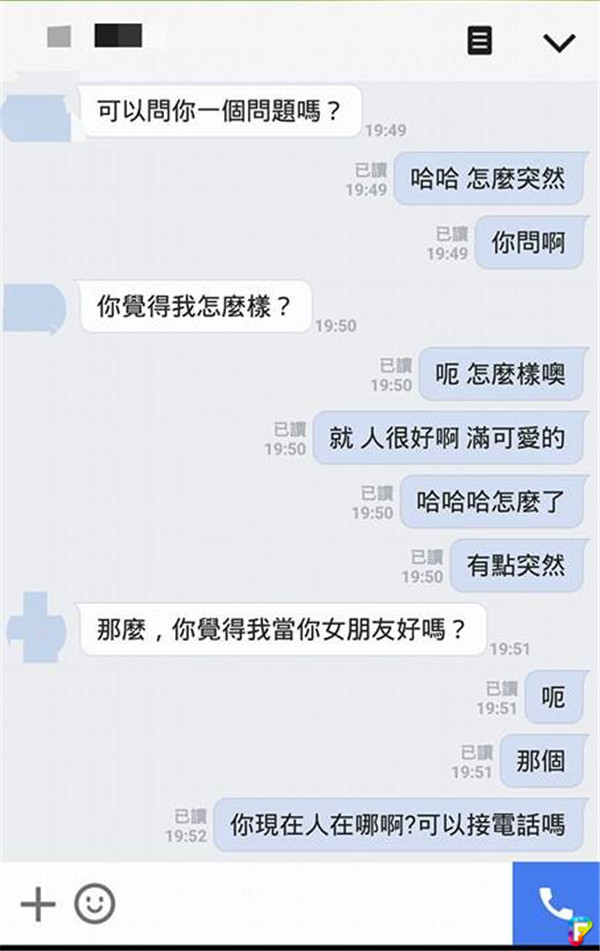Open the chat notes list icon
This screenshot has width=600, height=951.
coord(480,41)
